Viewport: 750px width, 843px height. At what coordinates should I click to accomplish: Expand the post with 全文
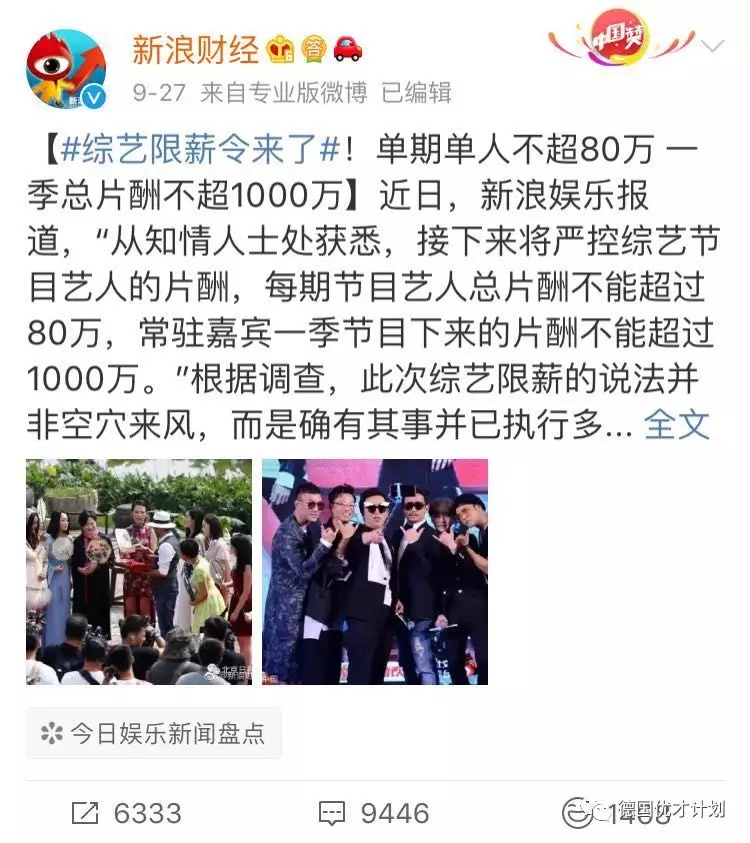pos(676,424)
